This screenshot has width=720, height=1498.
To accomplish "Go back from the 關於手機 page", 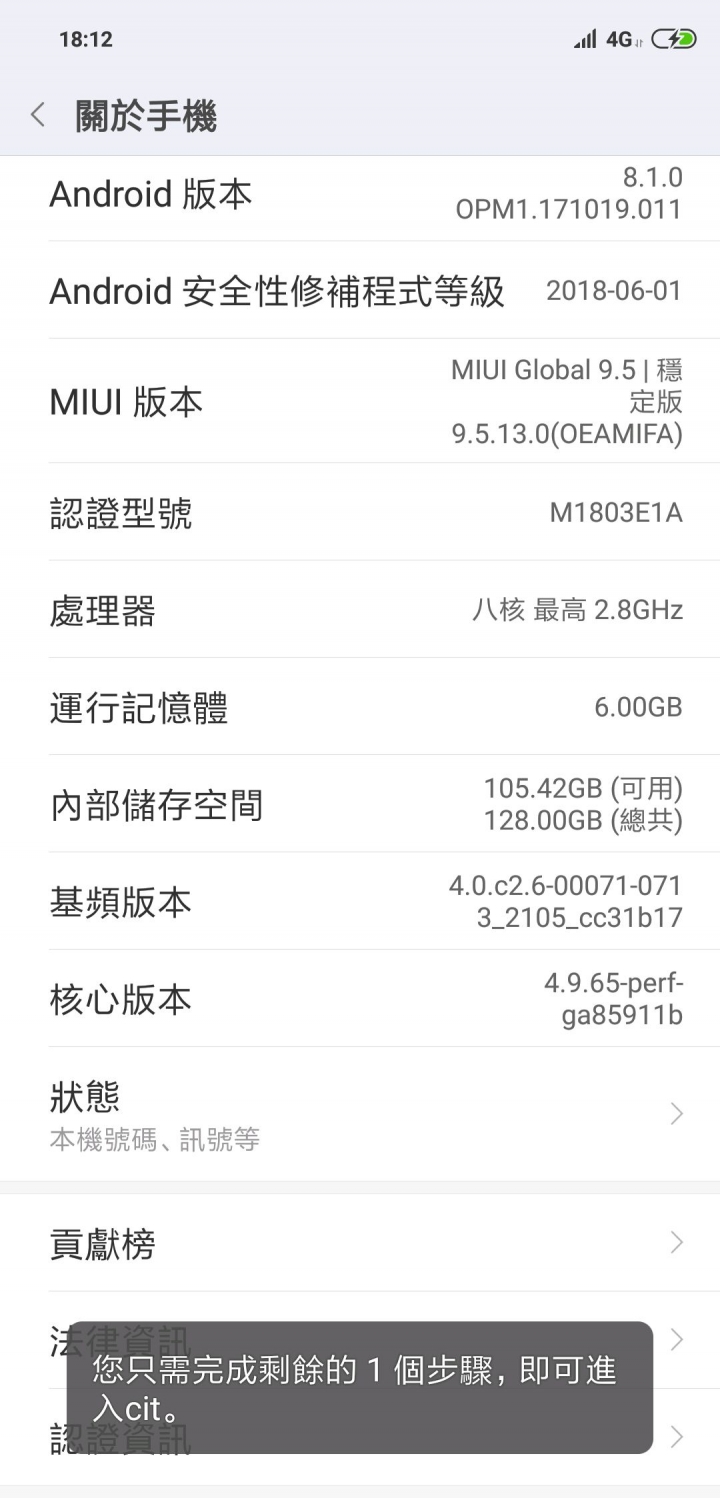I will pyautogui.click(x=38, y=115).
